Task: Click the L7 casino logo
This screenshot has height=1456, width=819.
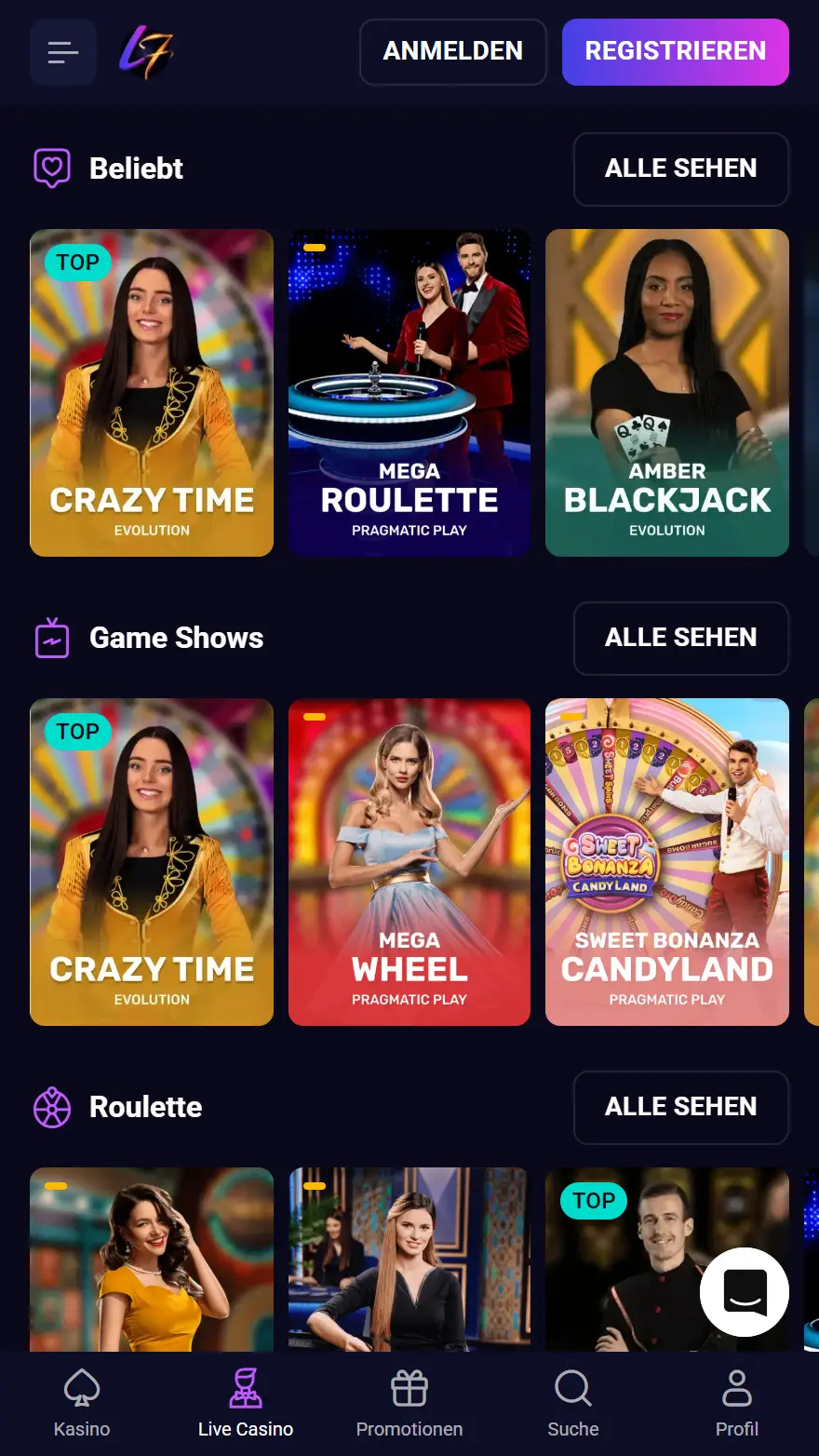Action: tap(144, 52)
